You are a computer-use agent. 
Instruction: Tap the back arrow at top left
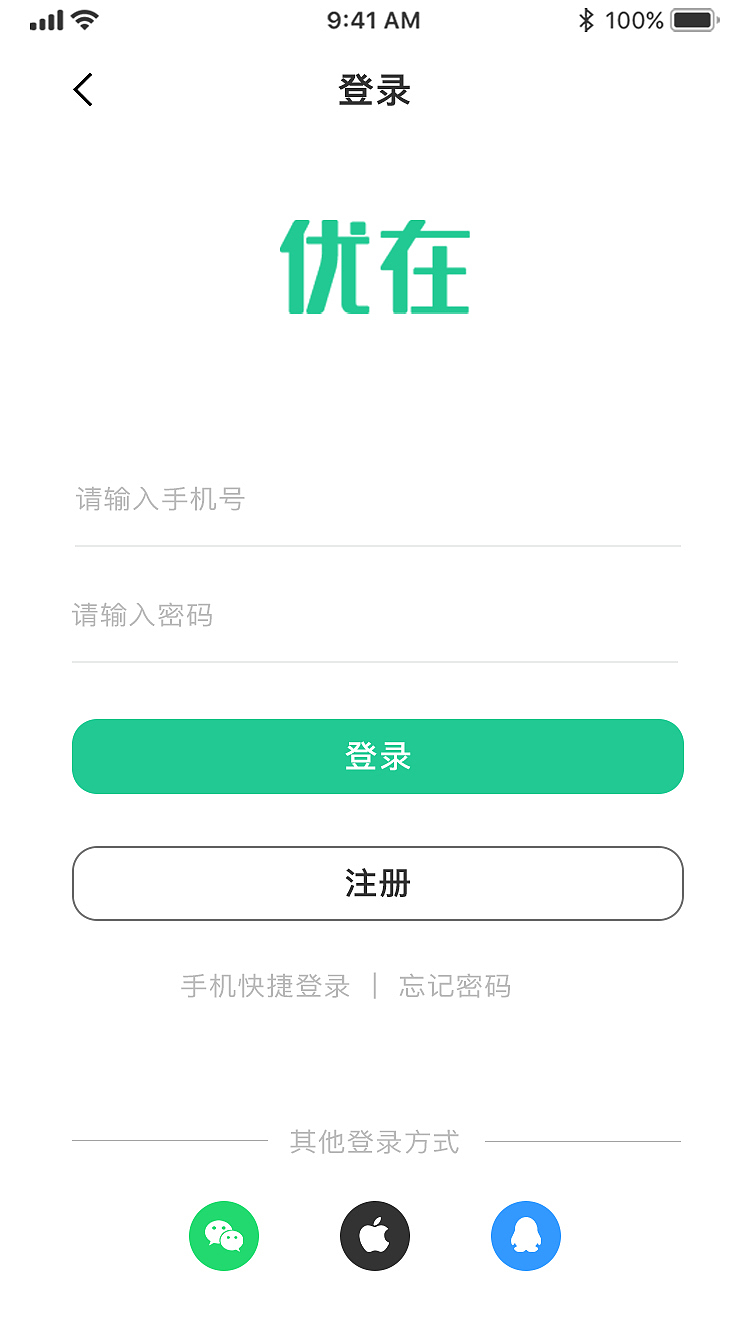(x=82, y=89)
